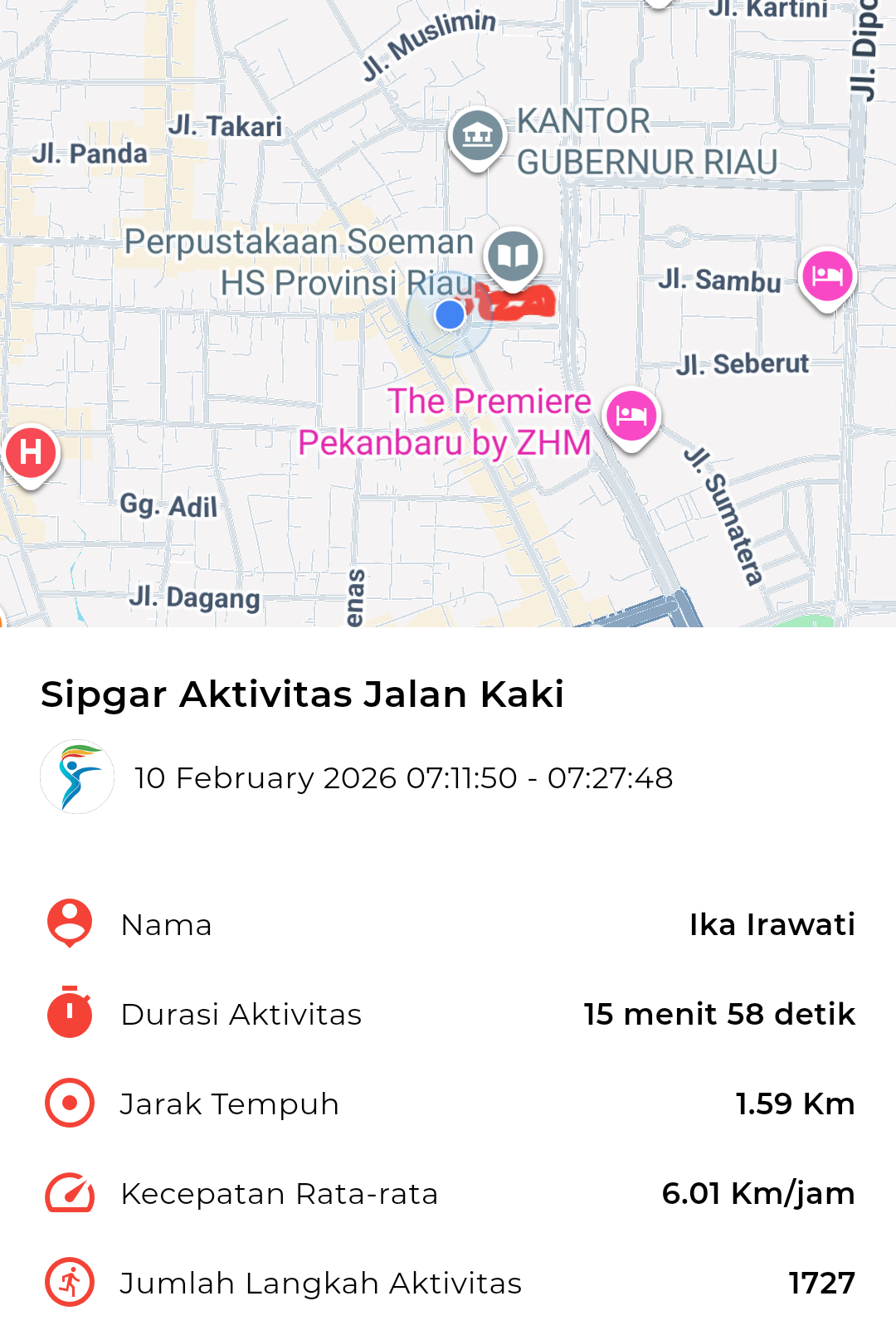The width and height of the screenshot is (896, 1335).
Task: Tap the hotel marker near Jl. Sambu
Action: pos(827,275)
